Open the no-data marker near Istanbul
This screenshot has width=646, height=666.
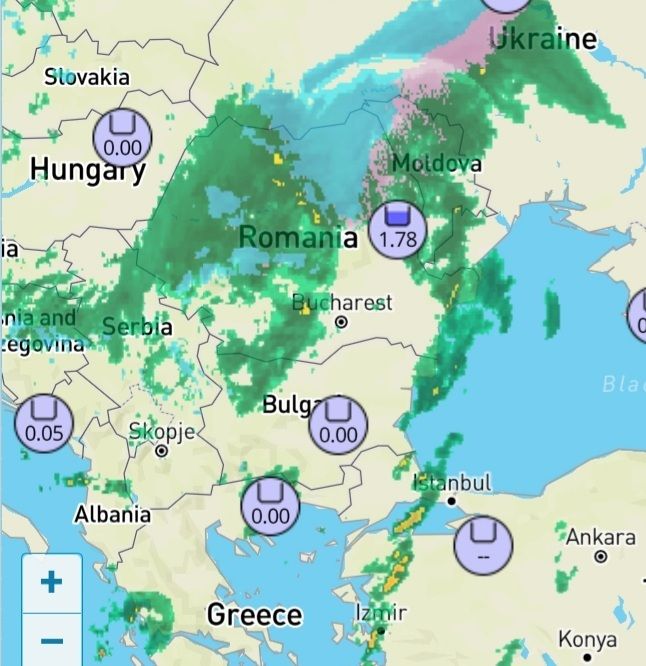point(483,545)
